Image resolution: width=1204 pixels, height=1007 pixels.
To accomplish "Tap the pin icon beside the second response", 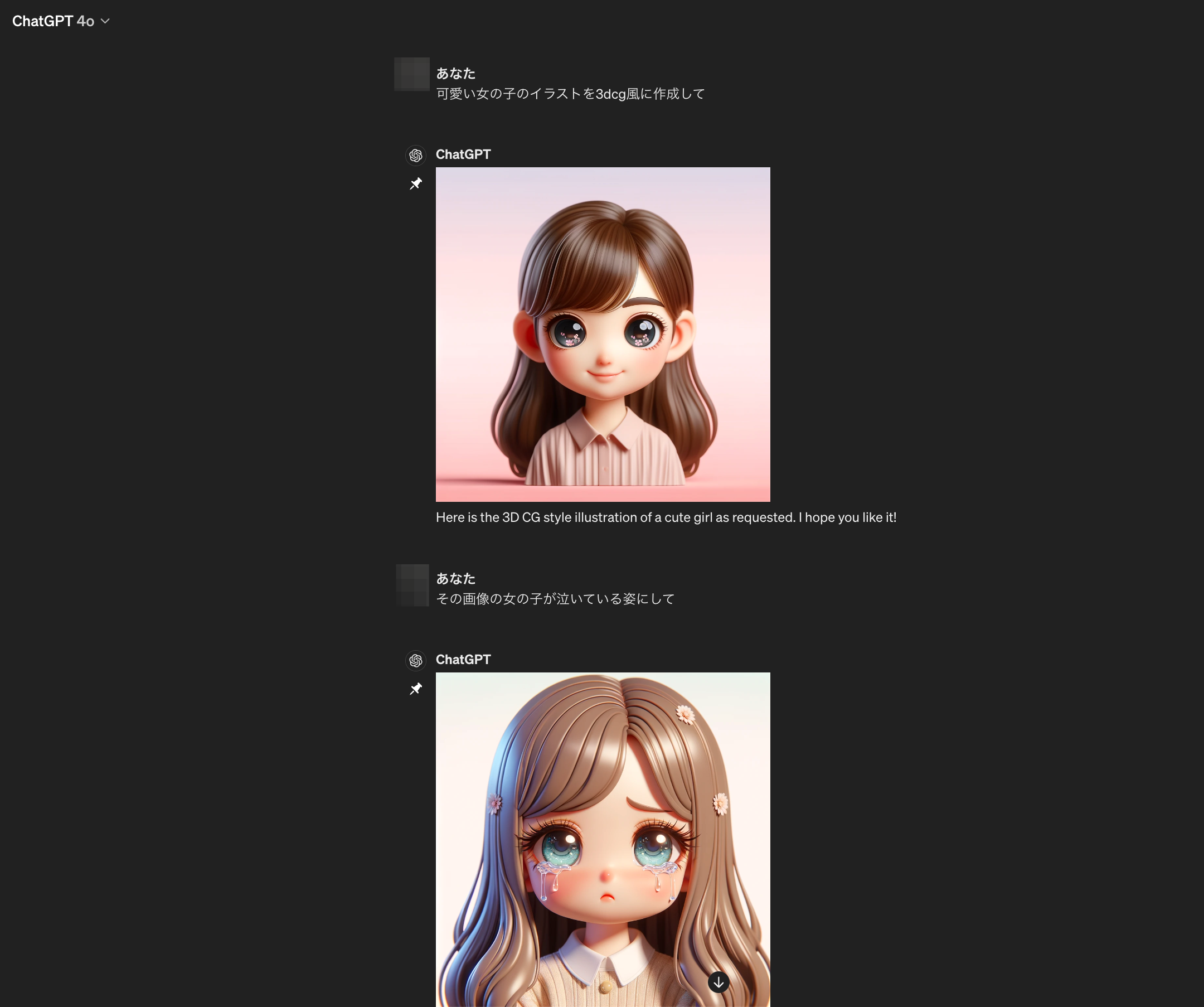I will [416, 689].
